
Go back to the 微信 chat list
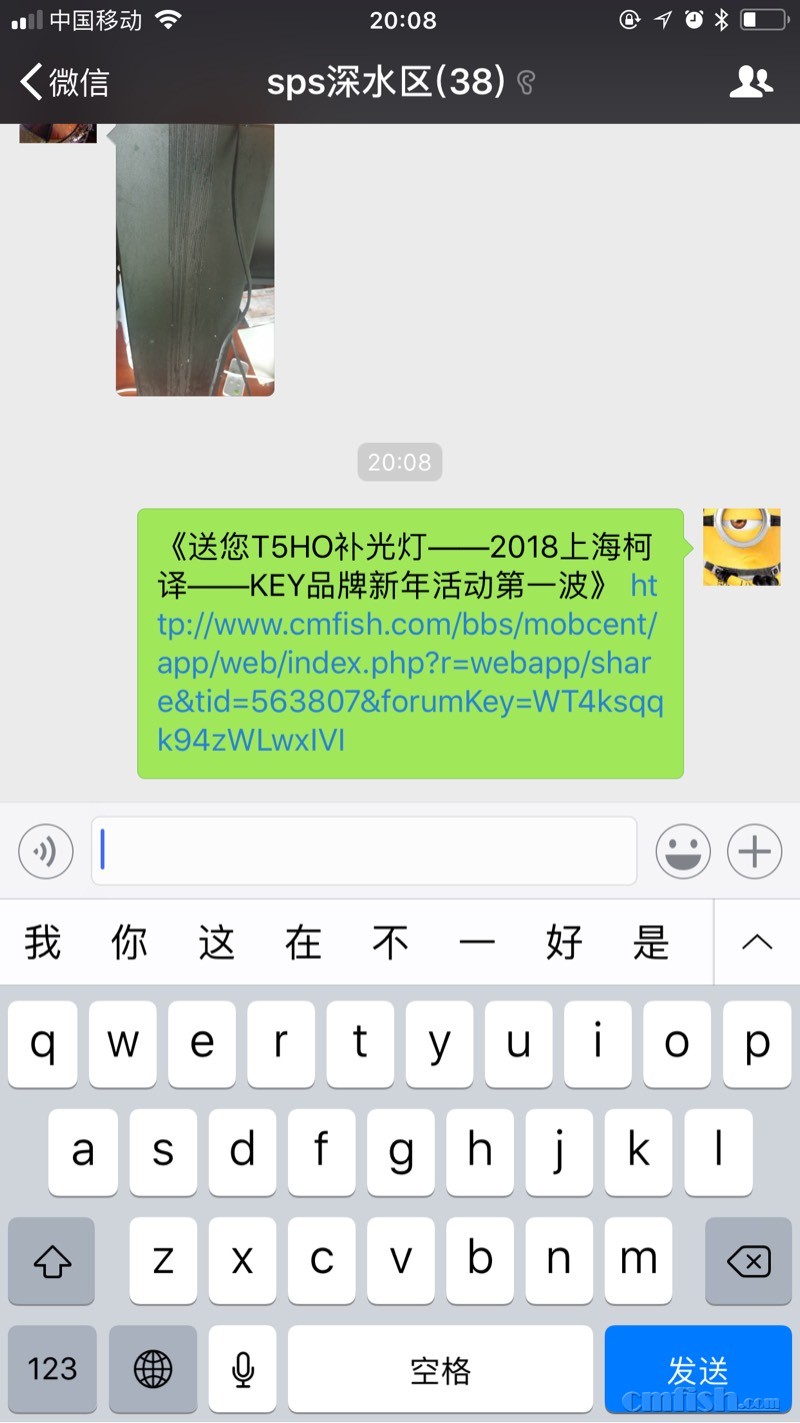tap(65, 81)
